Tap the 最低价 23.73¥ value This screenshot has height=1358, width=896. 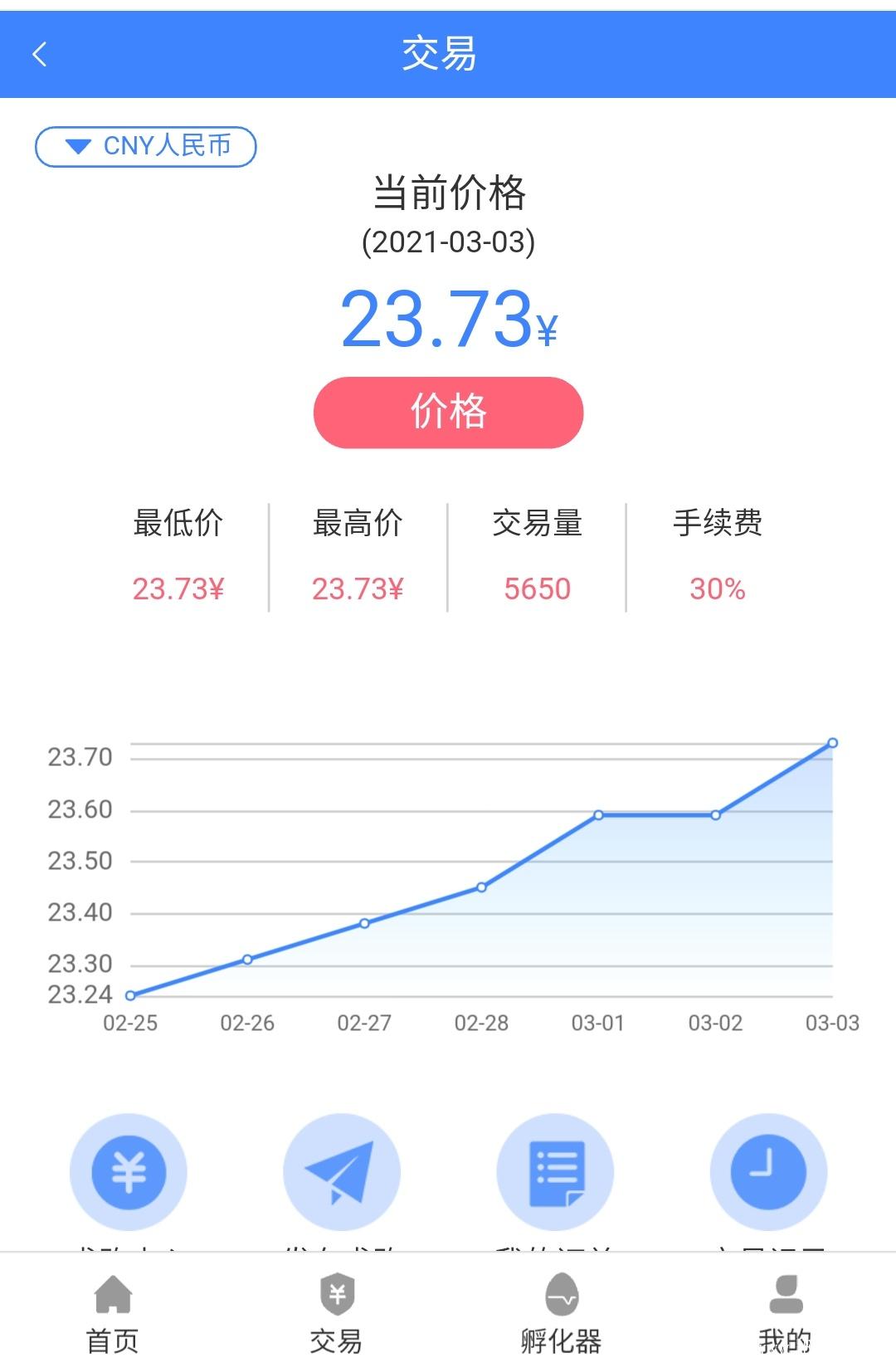[179, 589]
